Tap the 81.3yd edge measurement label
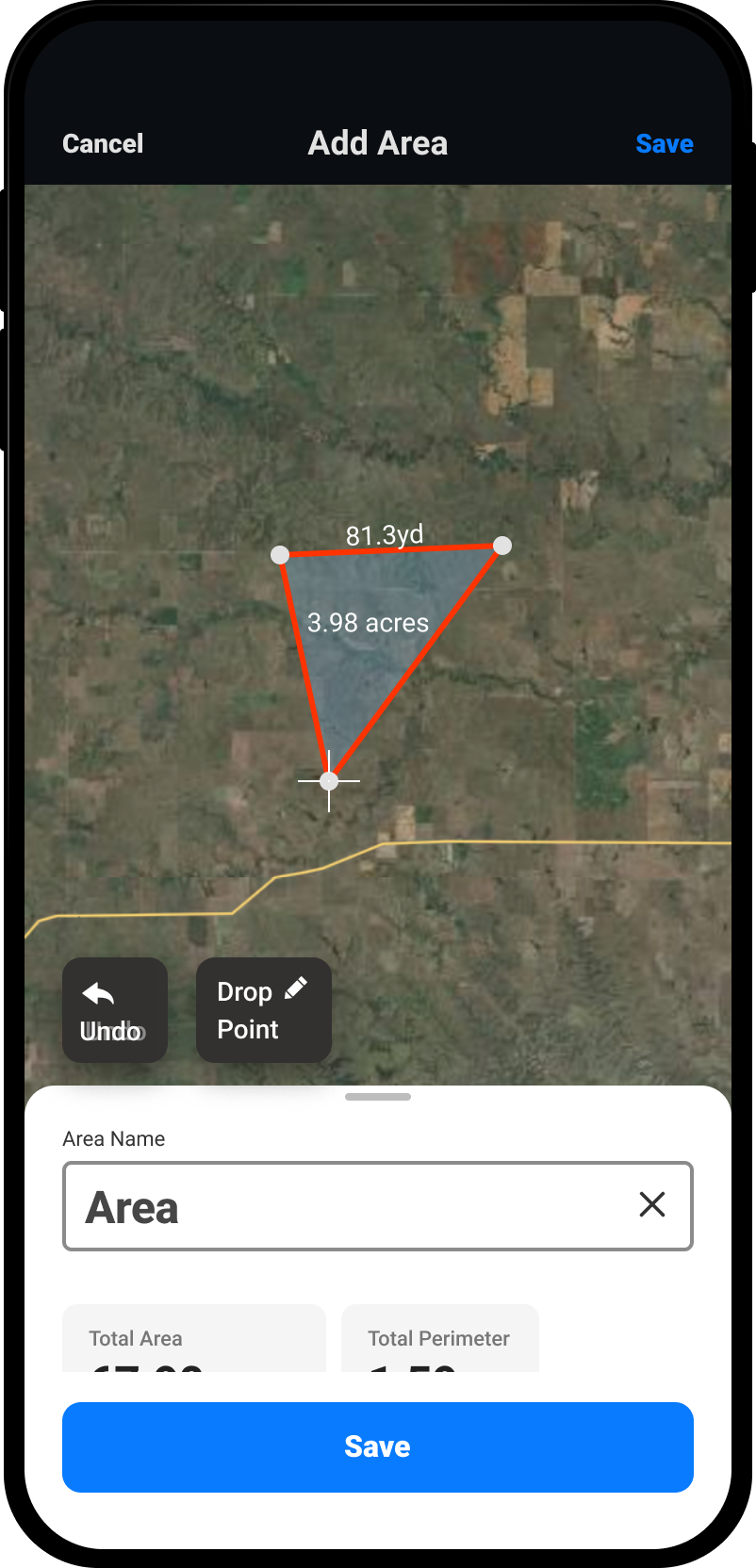Screen dimensions: 756x1568 click(385, 533)
